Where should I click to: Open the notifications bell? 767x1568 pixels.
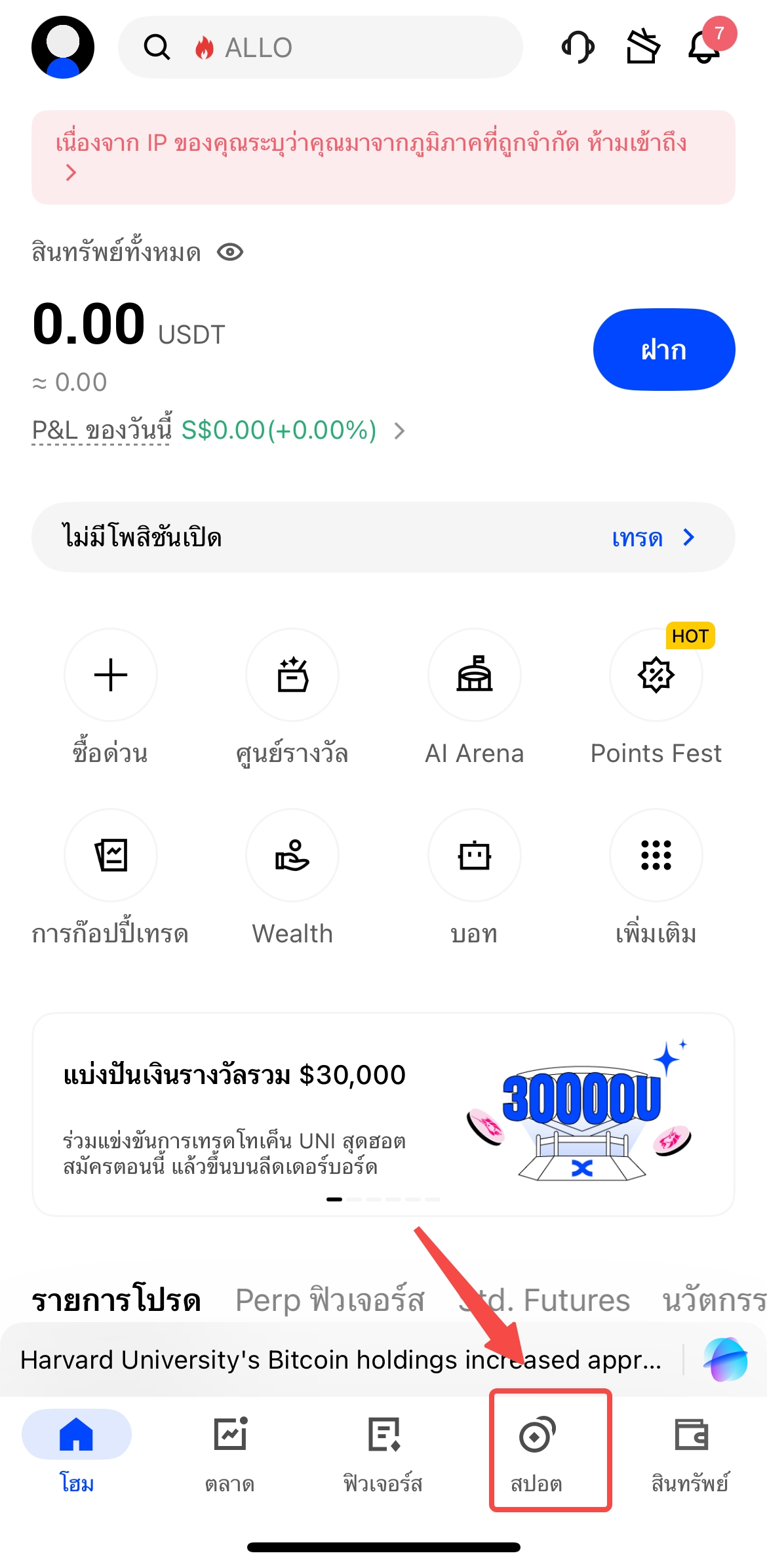(705, 47)
